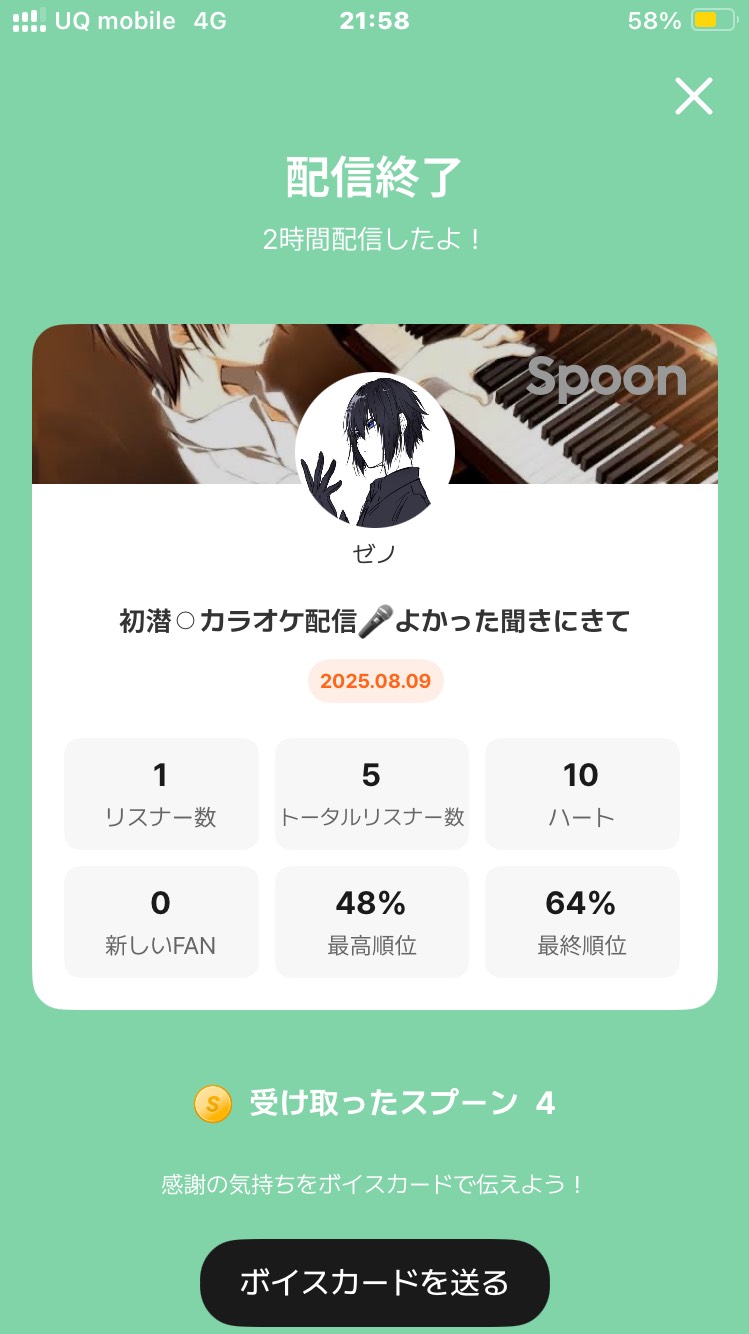Close the broadcast ended screen
This screenshot has height=1334, width=749.
(693, 97)
